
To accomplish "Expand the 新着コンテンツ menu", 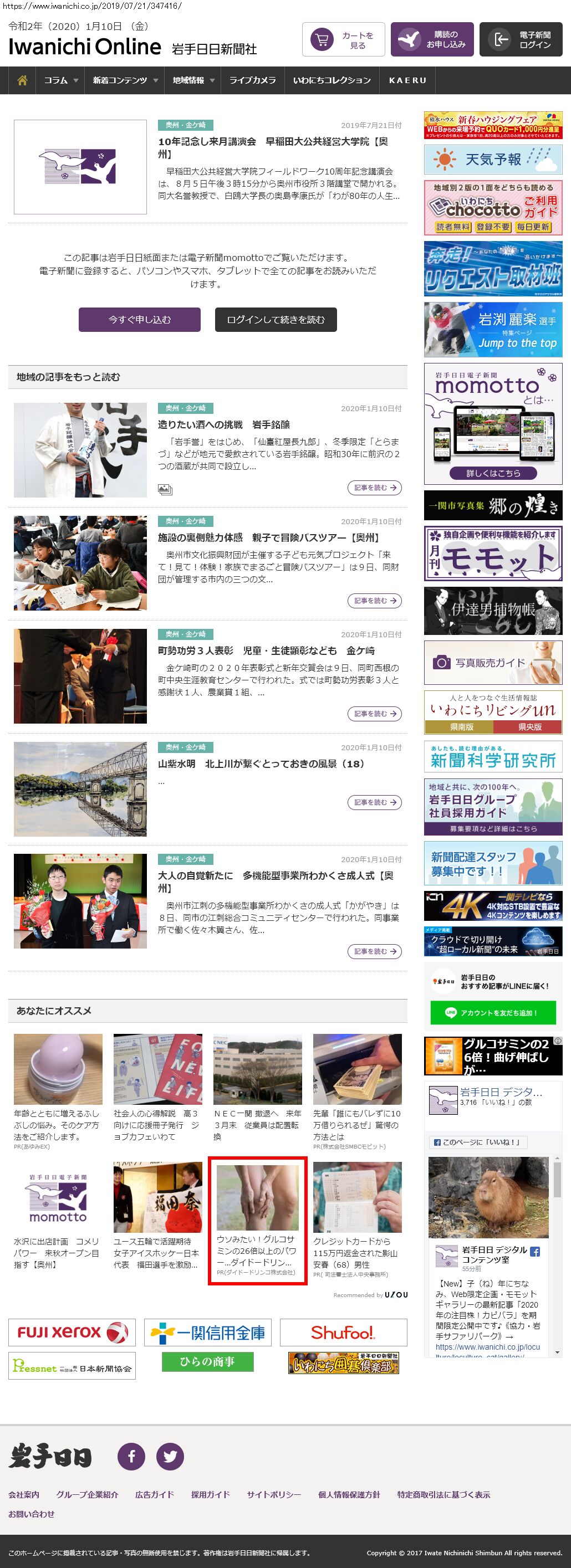I will click(125, 80).
